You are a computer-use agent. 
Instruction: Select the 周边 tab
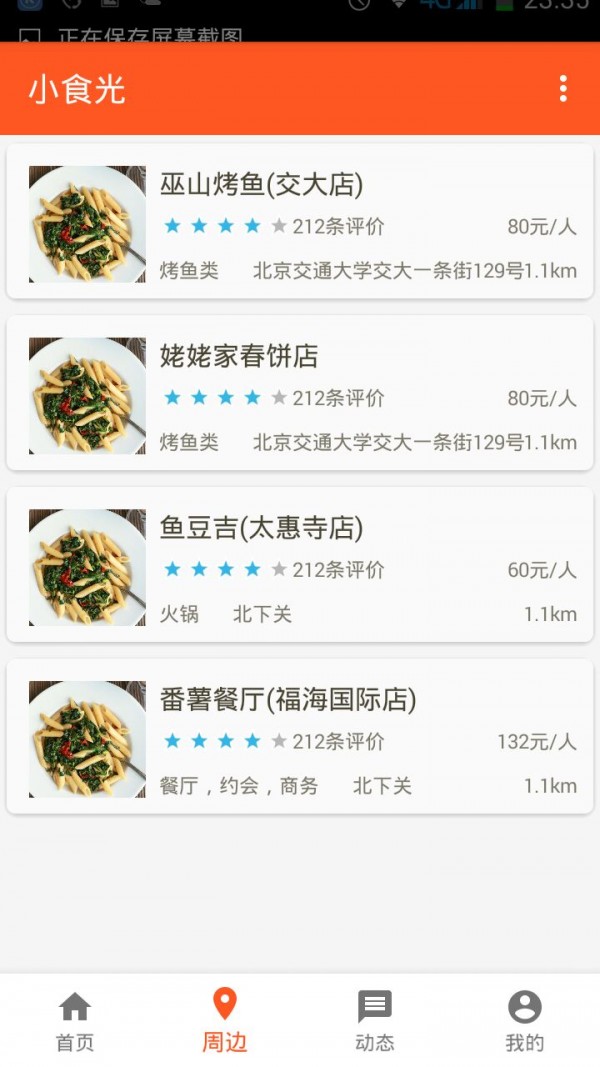point(225,1021)
